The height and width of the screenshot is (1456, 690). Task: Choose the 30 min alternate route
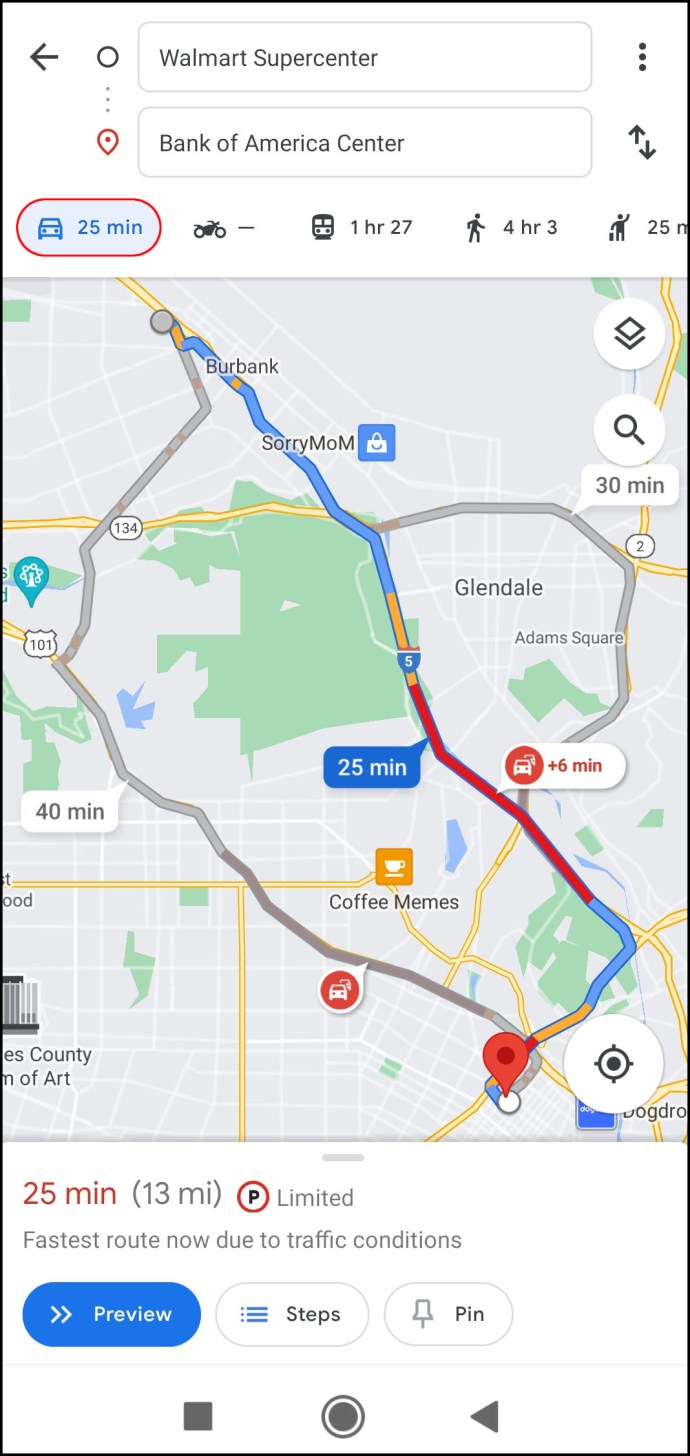[629, 486]
